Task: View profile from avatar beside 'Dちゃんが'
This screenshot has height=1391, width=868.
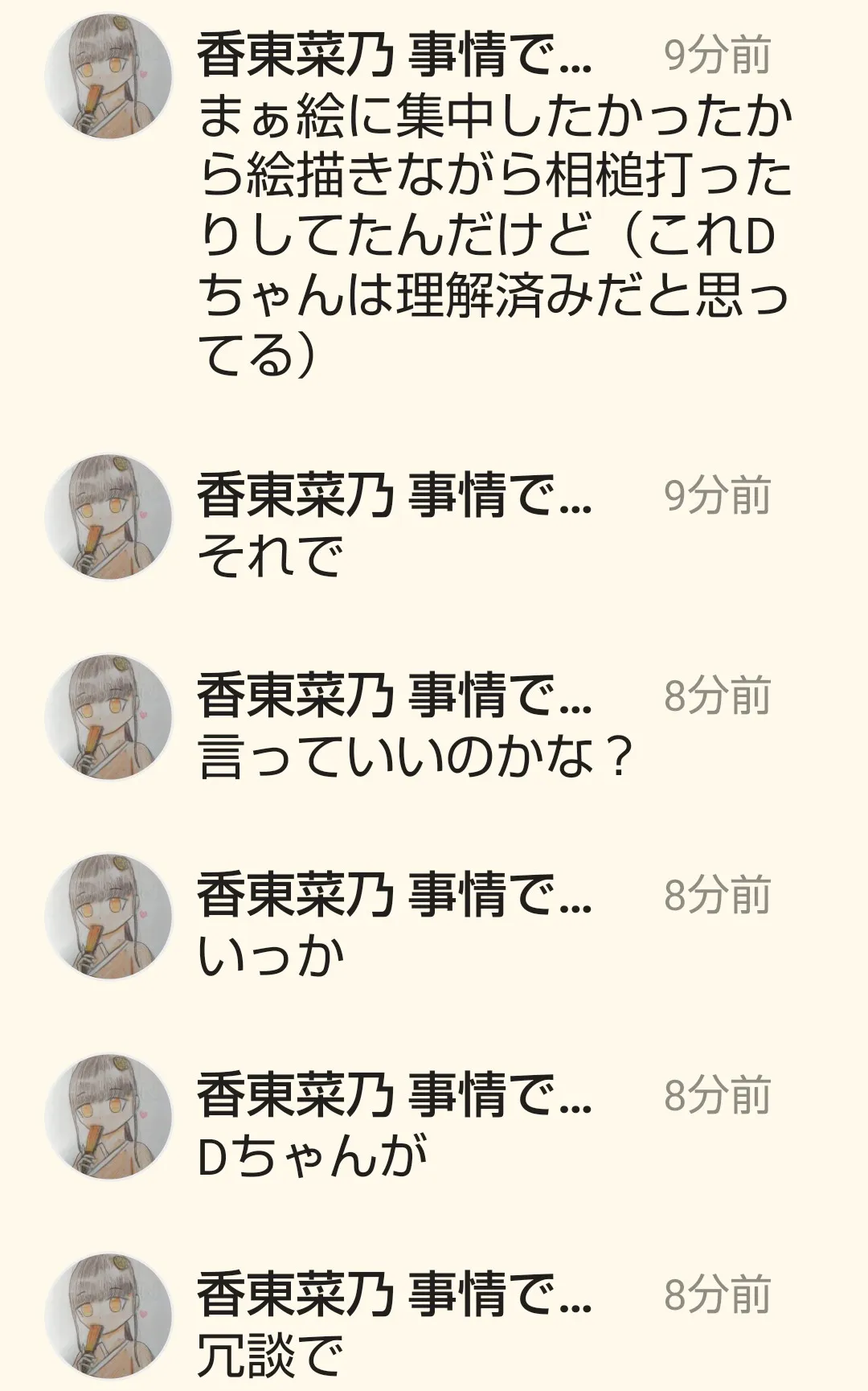Action: pyautogui.click(x=108, y=1117)
